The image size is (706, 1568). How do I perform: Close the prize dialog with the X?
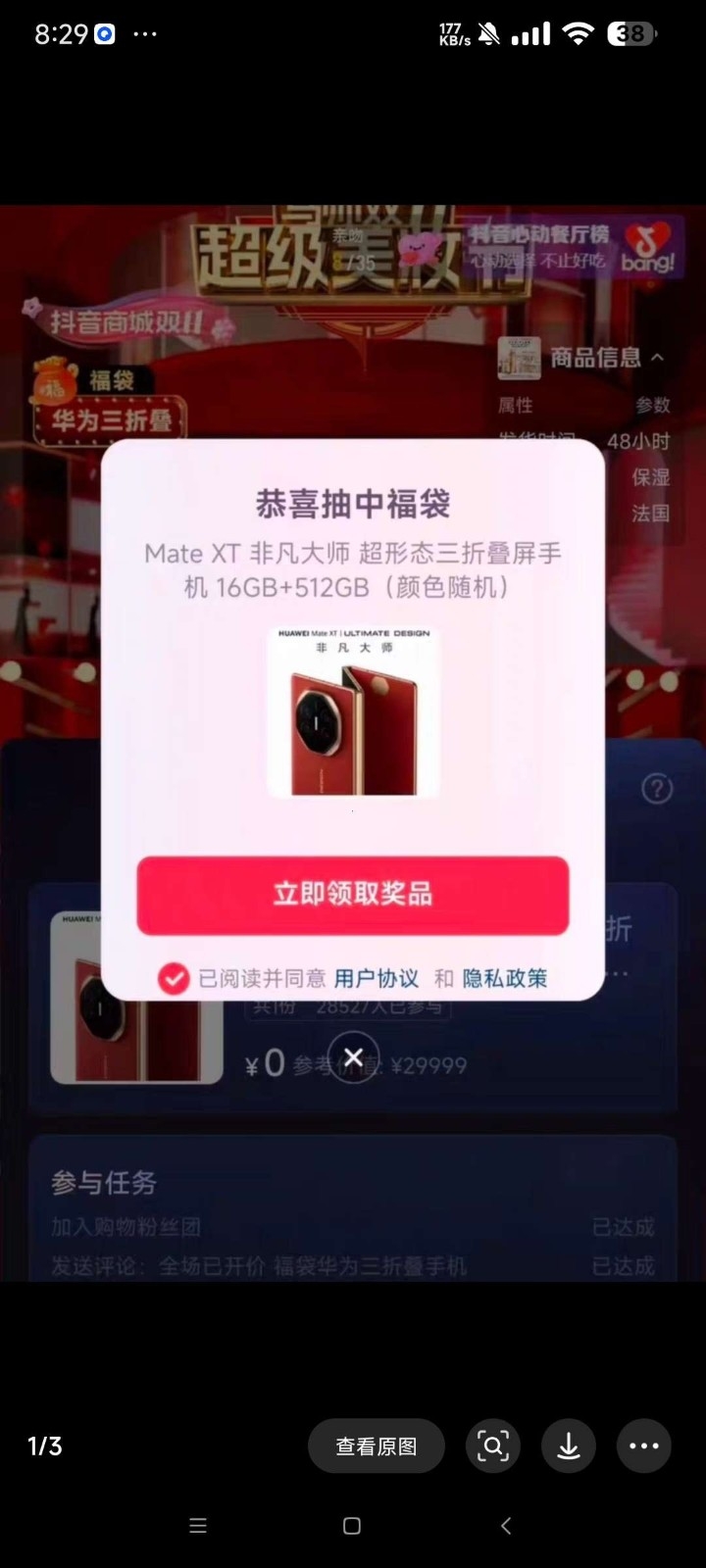[354, 1056]
